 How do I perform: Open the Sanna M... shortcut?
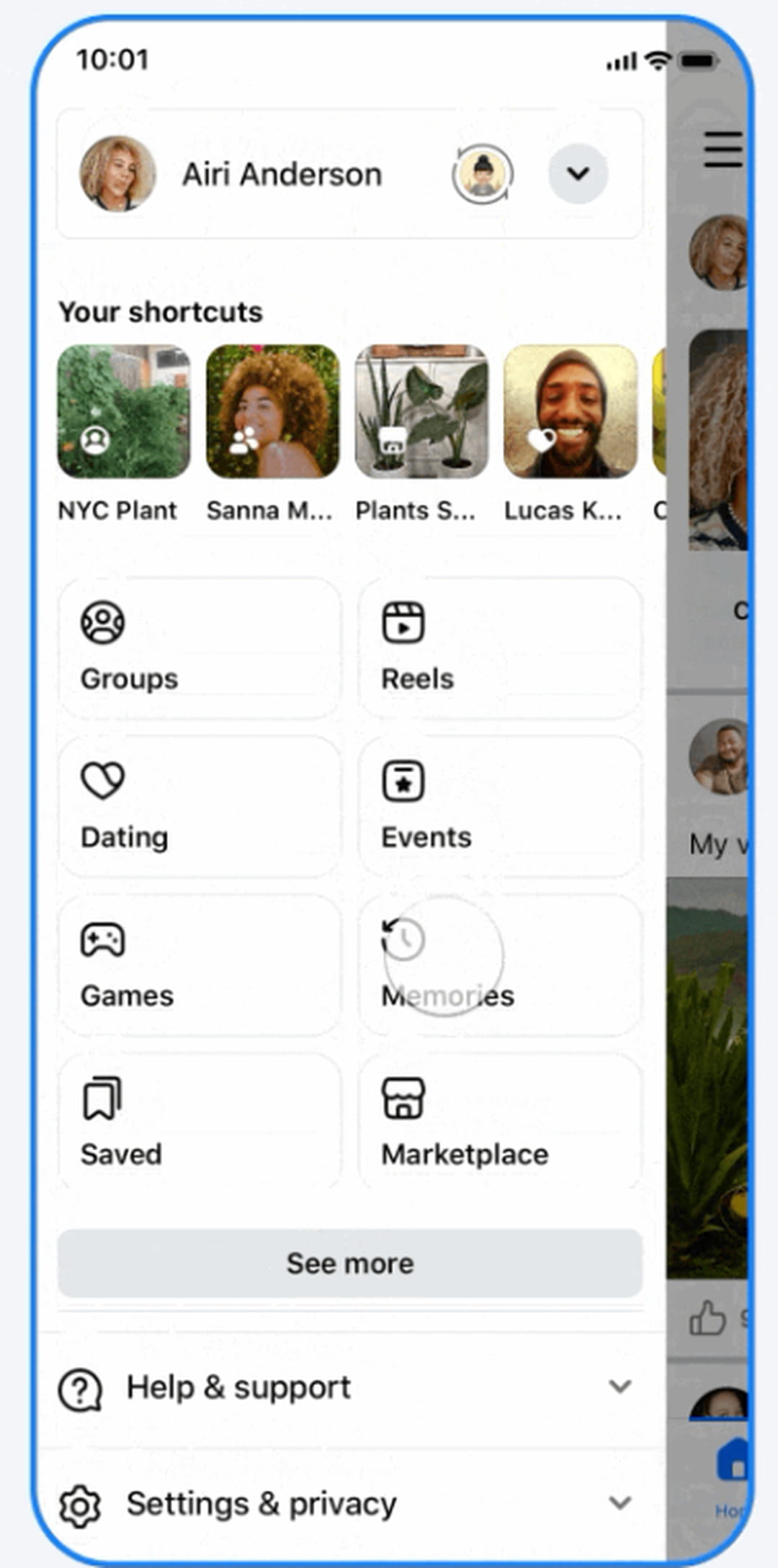272,412
